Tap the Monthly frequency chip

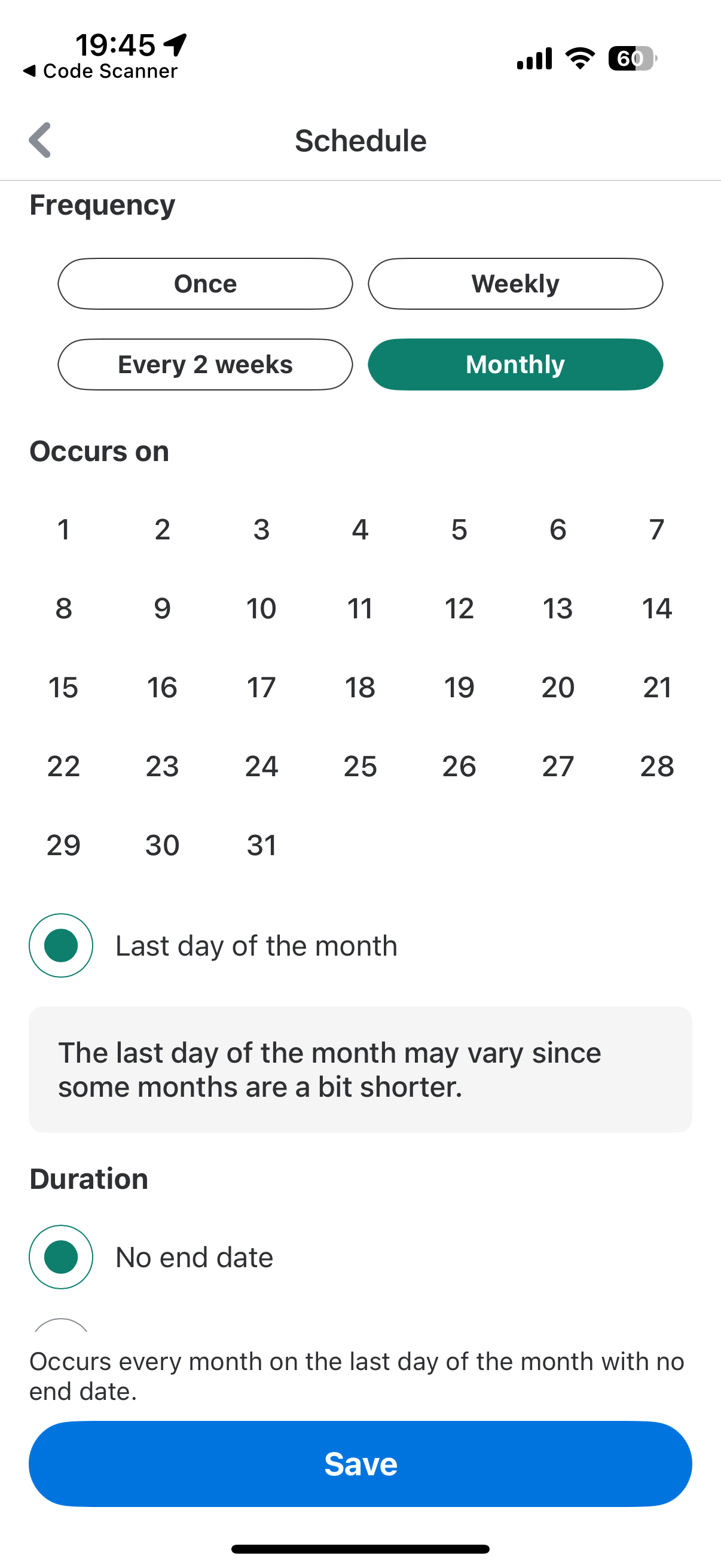[x=515, y=365]
